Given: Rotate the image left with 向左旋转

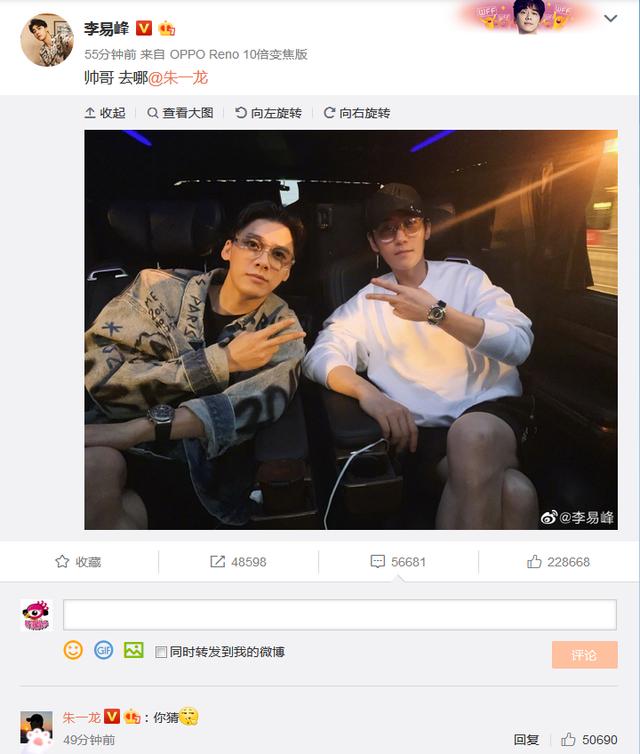Looking at the screenshot, I should pyautogui.click(x=268, y=113).
